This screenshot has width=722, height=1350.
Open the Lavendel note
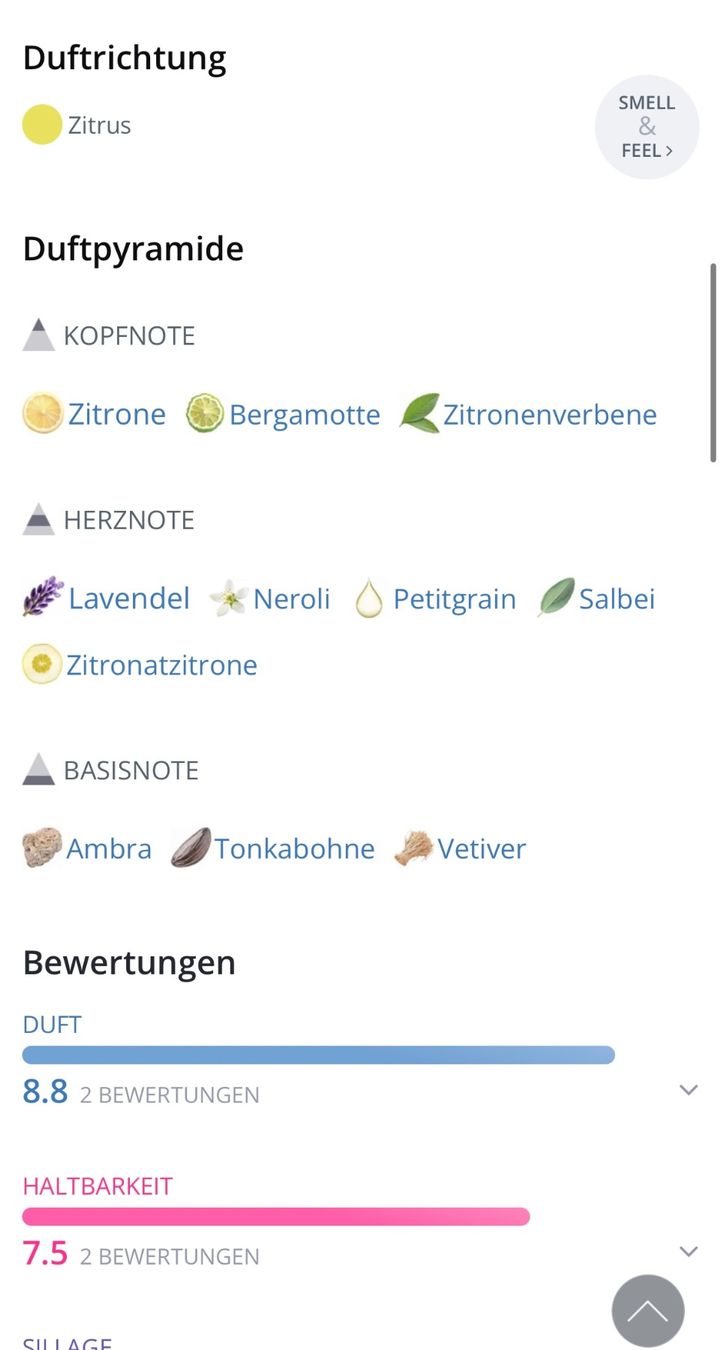click(106, 598)
